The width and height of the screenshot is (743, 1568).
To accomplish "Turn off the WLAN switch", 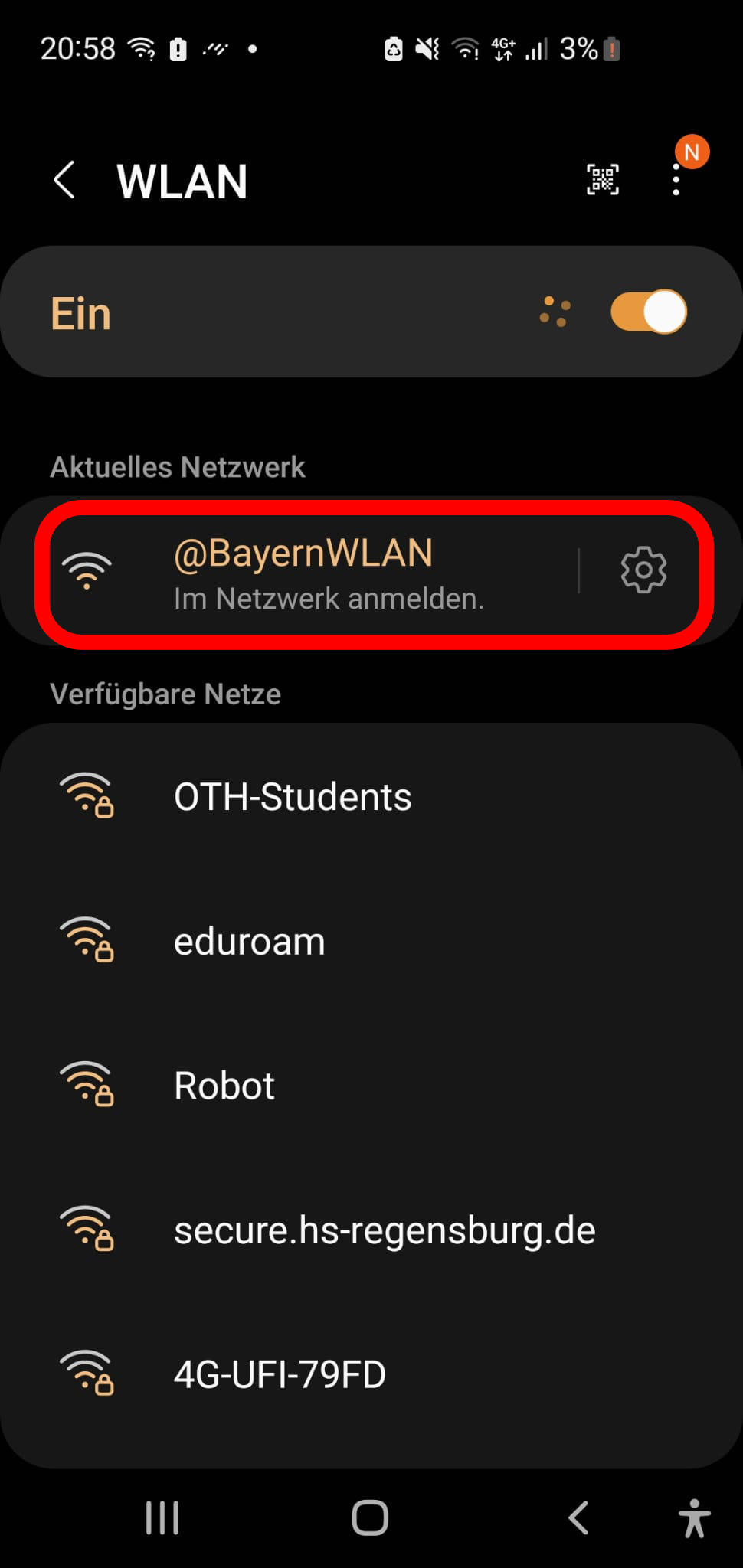I will tap(648, 312).
